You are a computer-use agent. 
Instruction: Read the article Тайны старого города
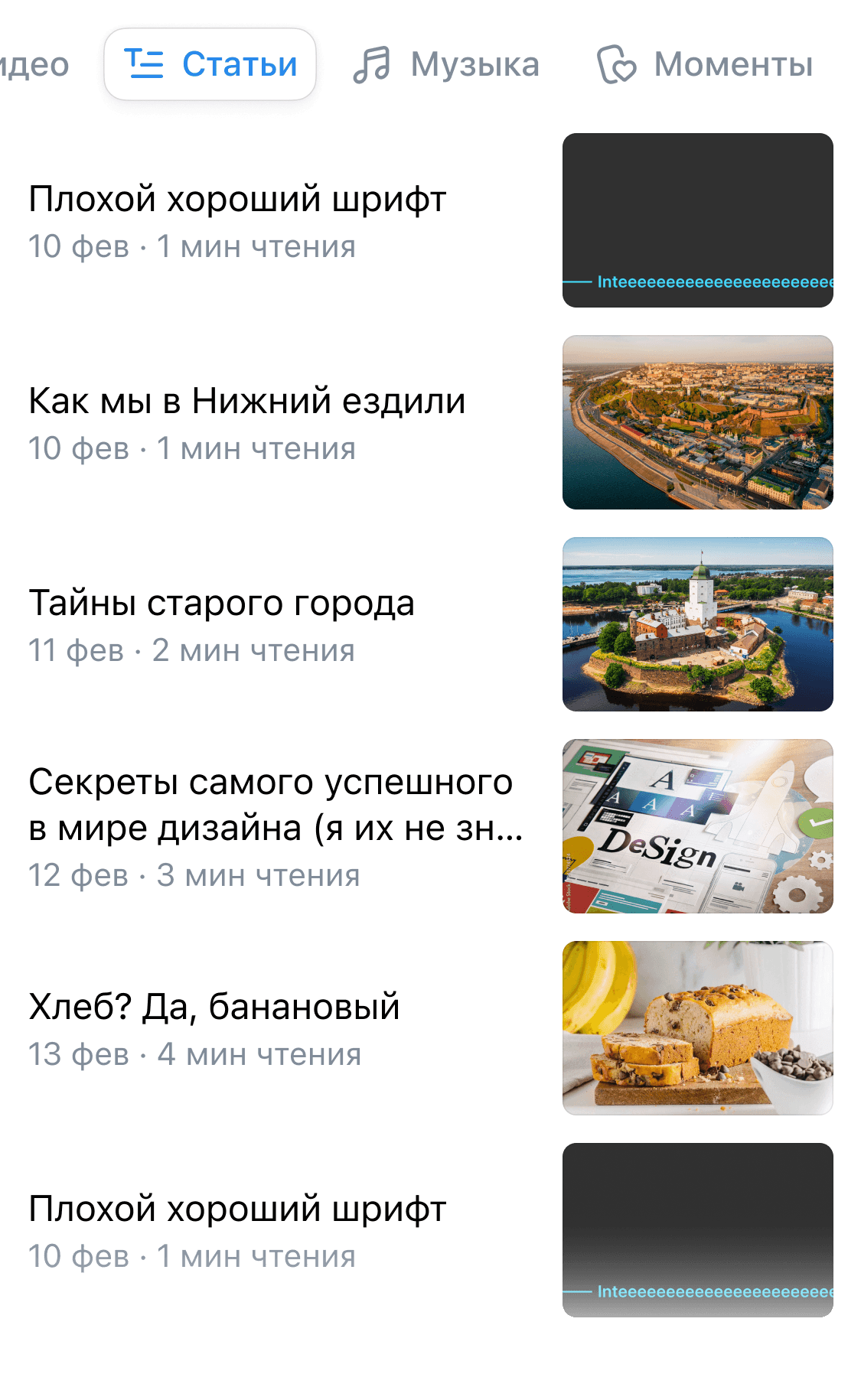coord(222,604)
